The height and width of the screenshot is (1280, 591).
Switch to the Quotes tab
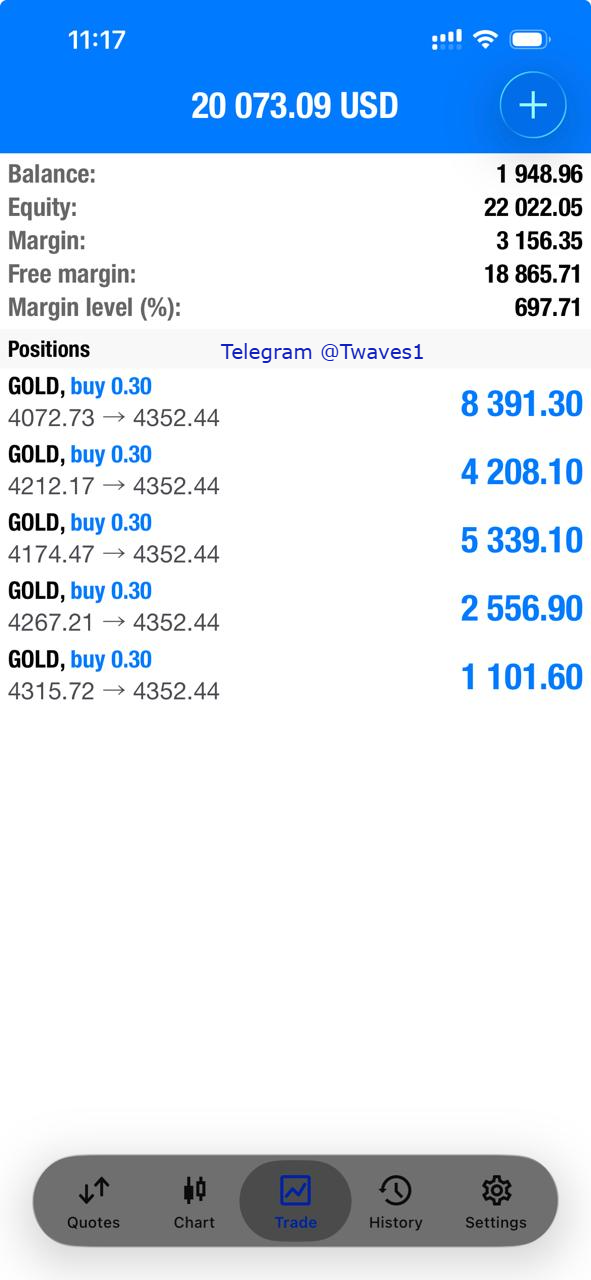[93, 1203]
